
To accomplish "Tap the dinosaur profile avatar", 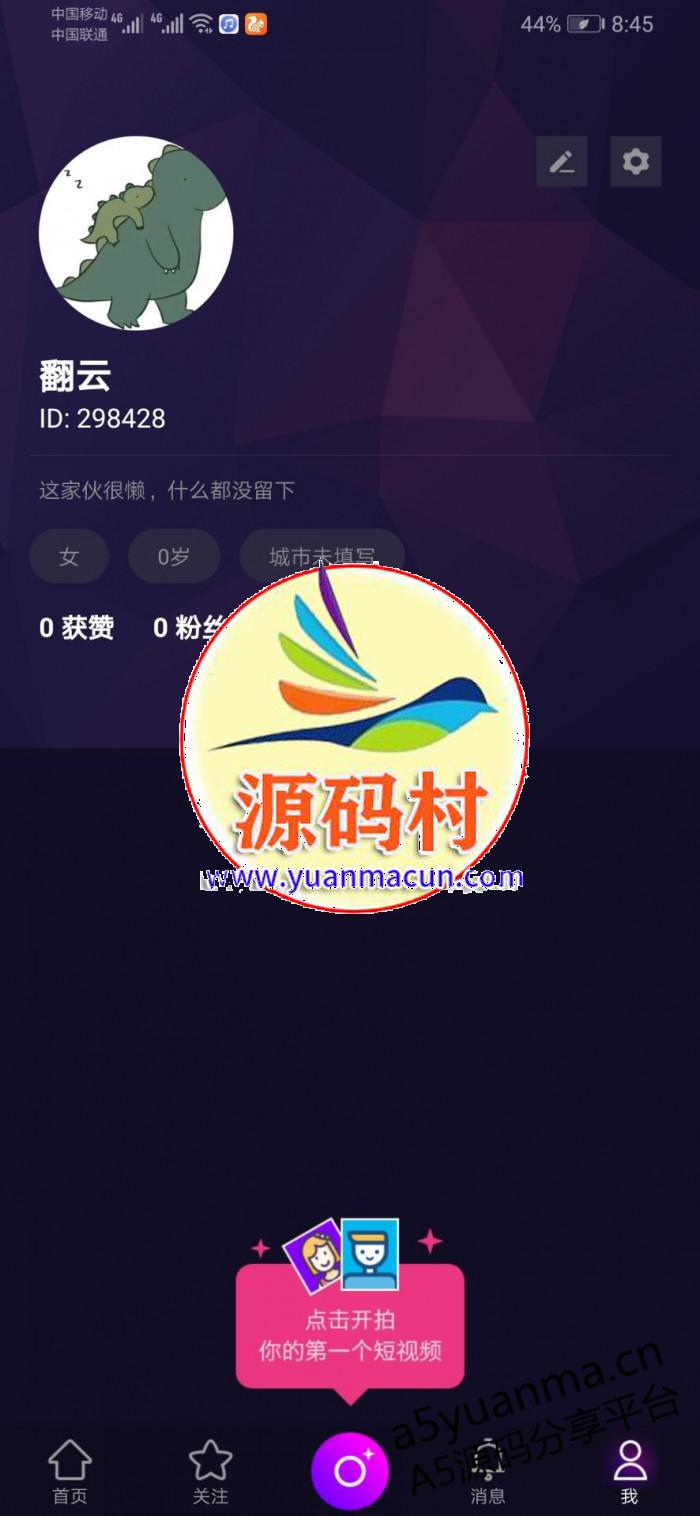I will 136,233.
